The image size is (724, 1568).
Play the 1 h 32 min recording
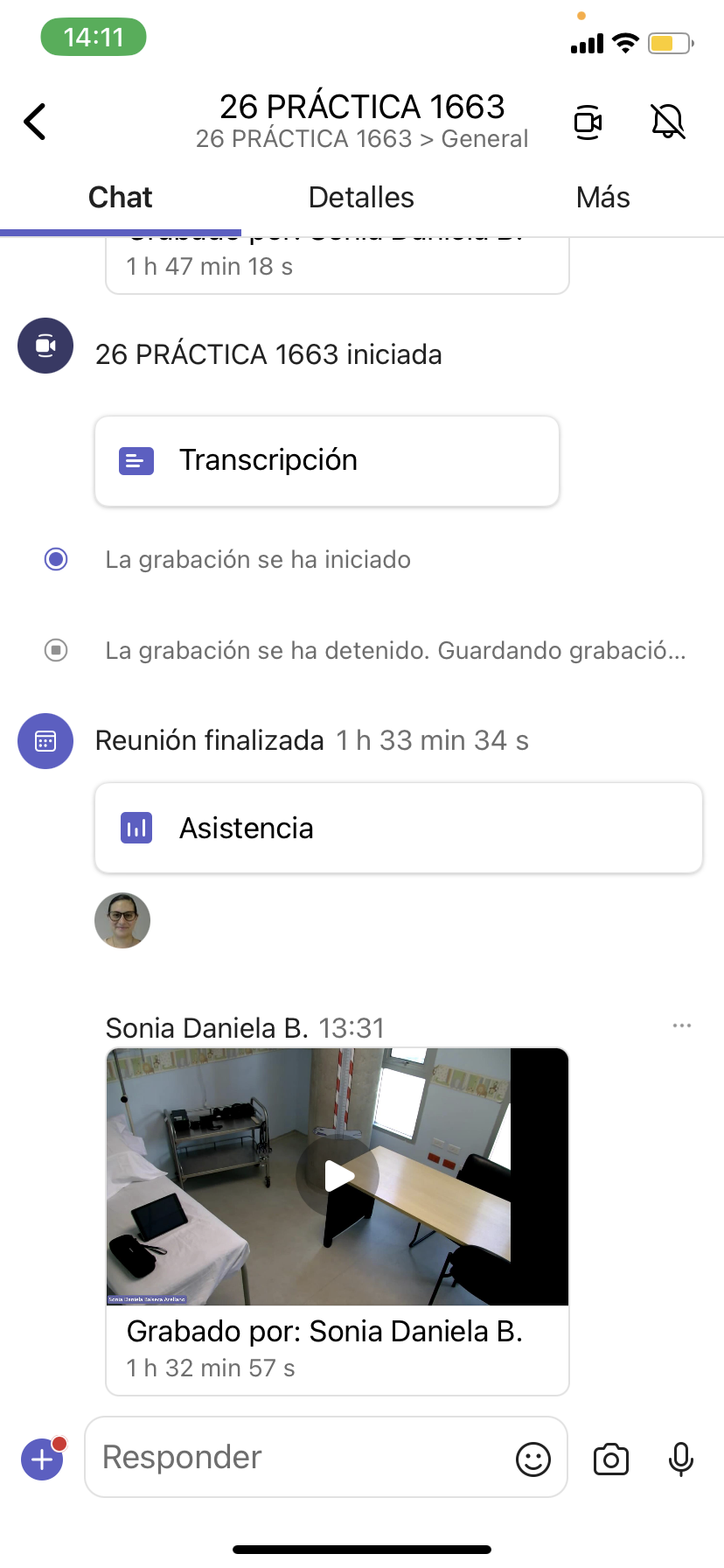coord(338,1176)
